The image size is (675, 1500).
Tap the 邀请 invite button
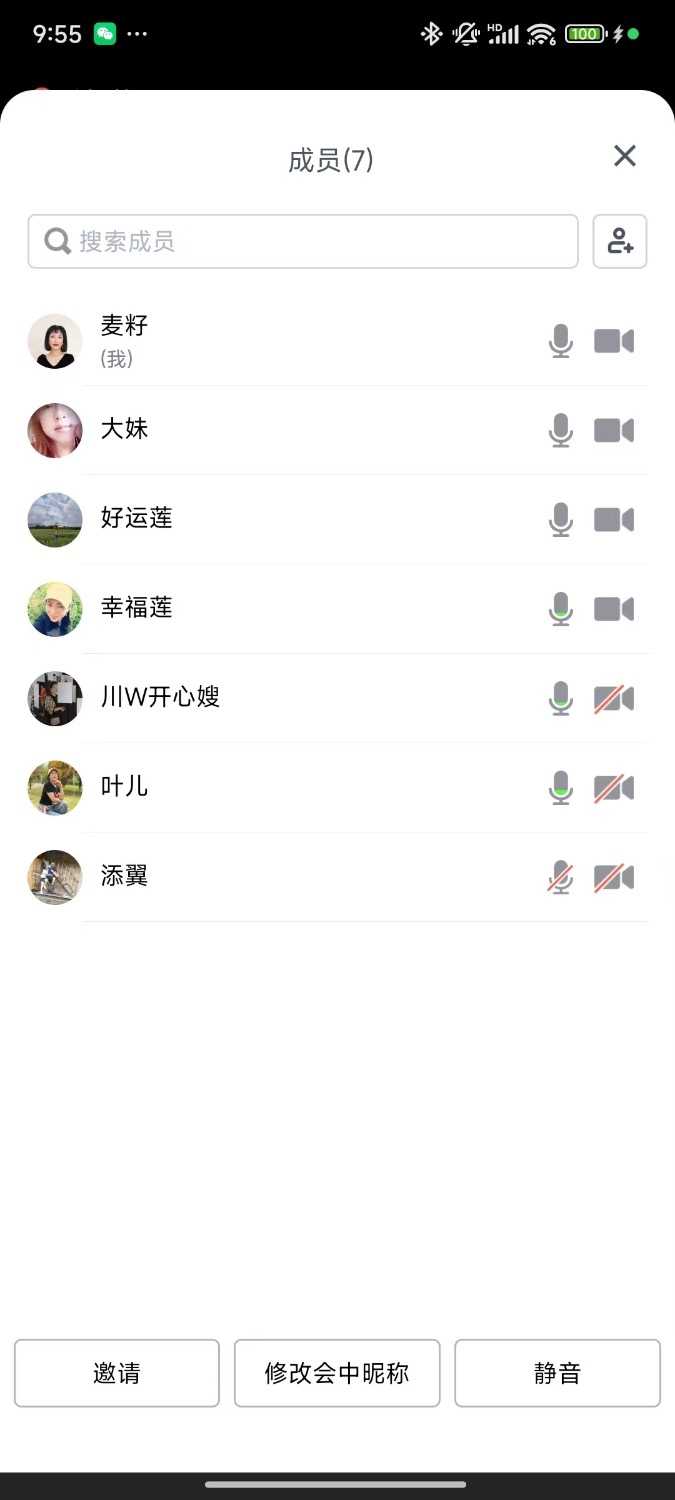[x=117, y=1373]
